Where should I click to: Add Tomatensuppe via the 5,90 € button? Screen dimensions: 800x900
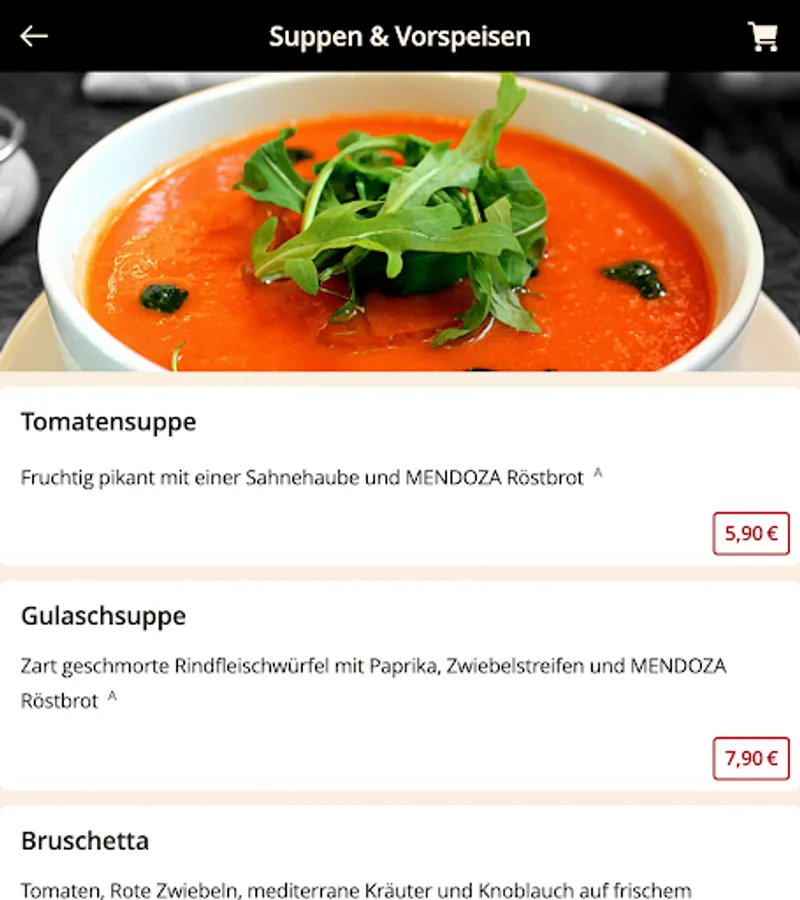point(751,533)
